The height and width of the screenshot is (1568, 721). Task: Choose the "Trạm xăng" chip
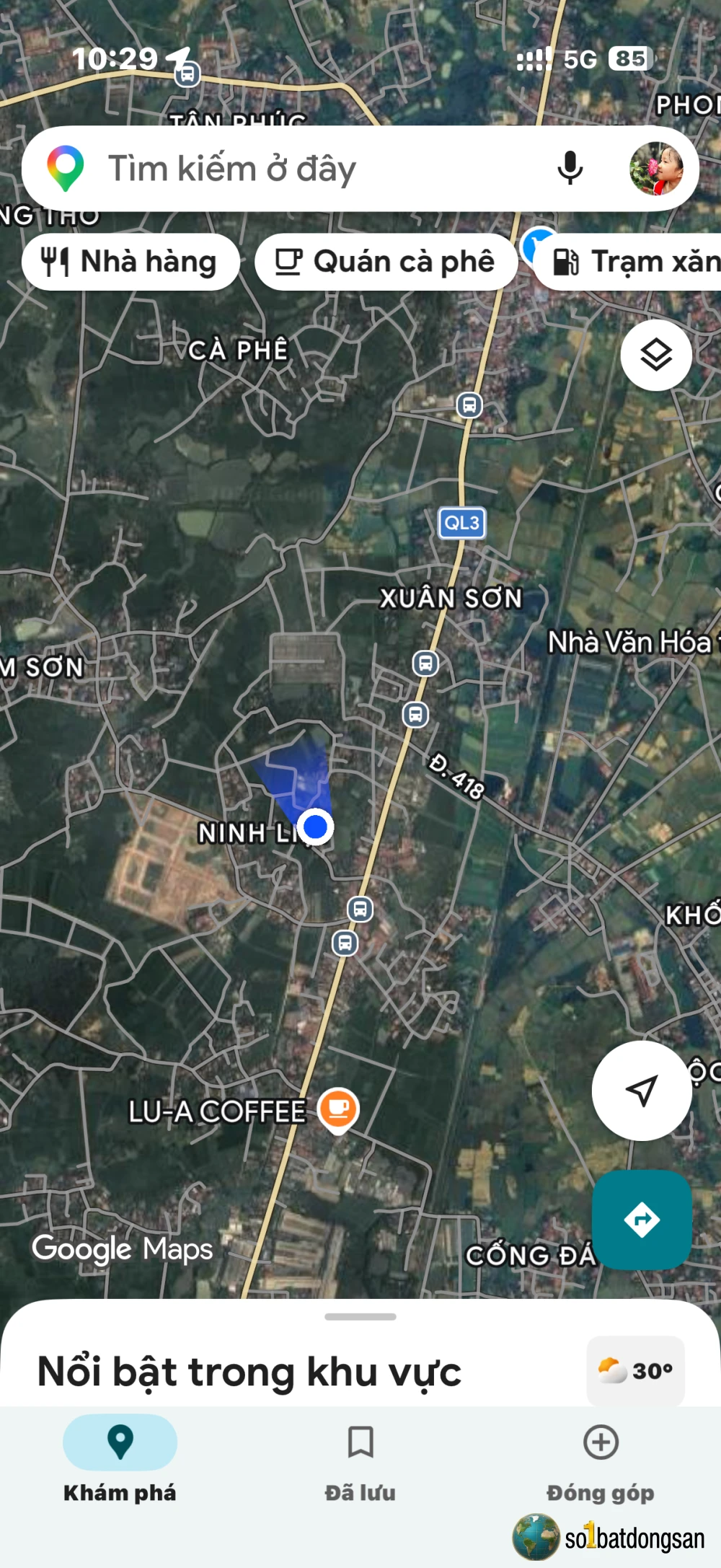tap(634, 262)
